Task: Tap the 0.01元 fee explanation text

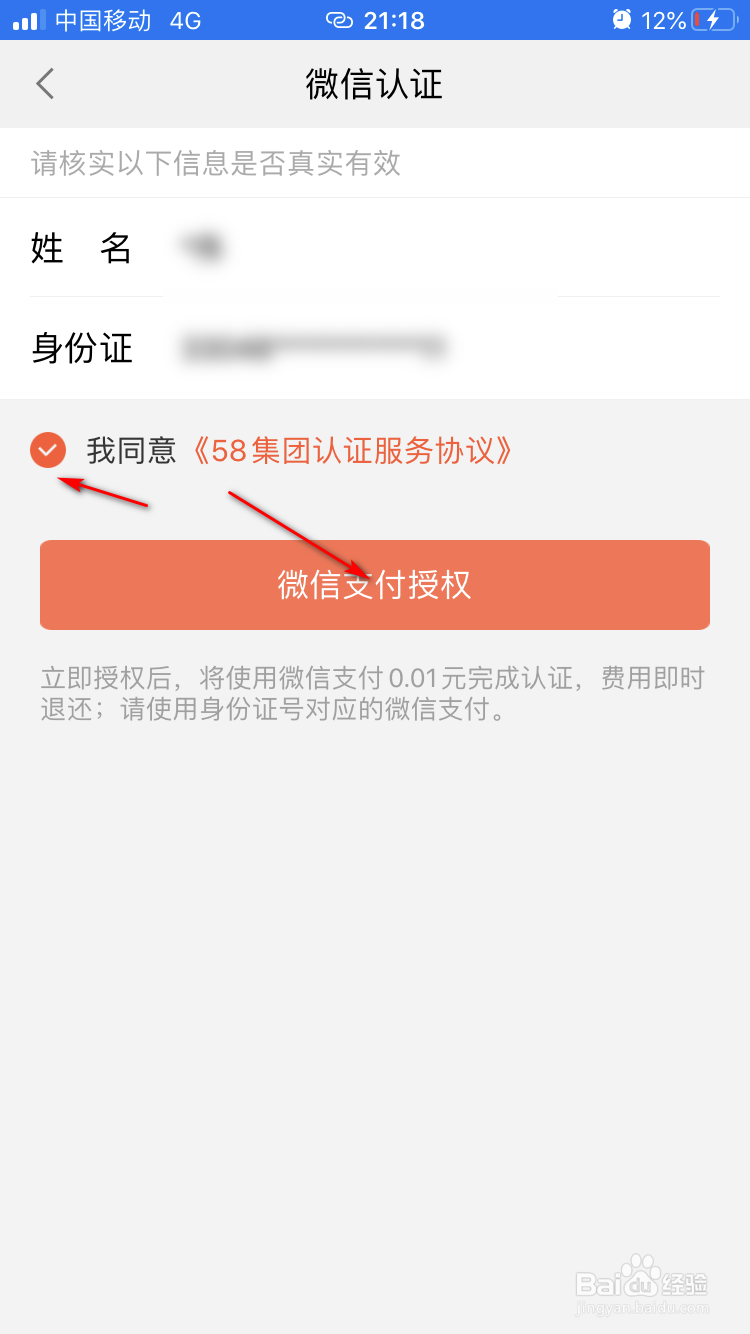Action: (375, 692)
